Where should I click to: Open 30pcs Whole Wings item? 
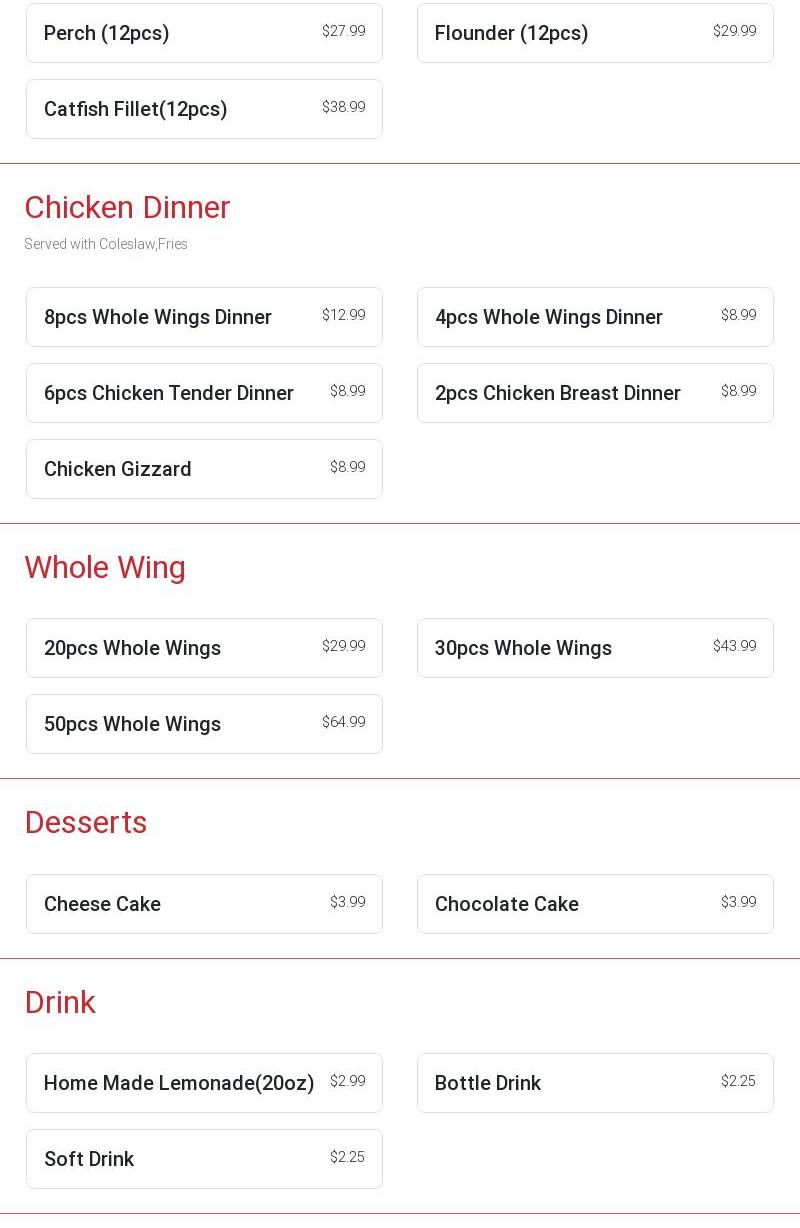pyautogui.click(x=595, y=648)
